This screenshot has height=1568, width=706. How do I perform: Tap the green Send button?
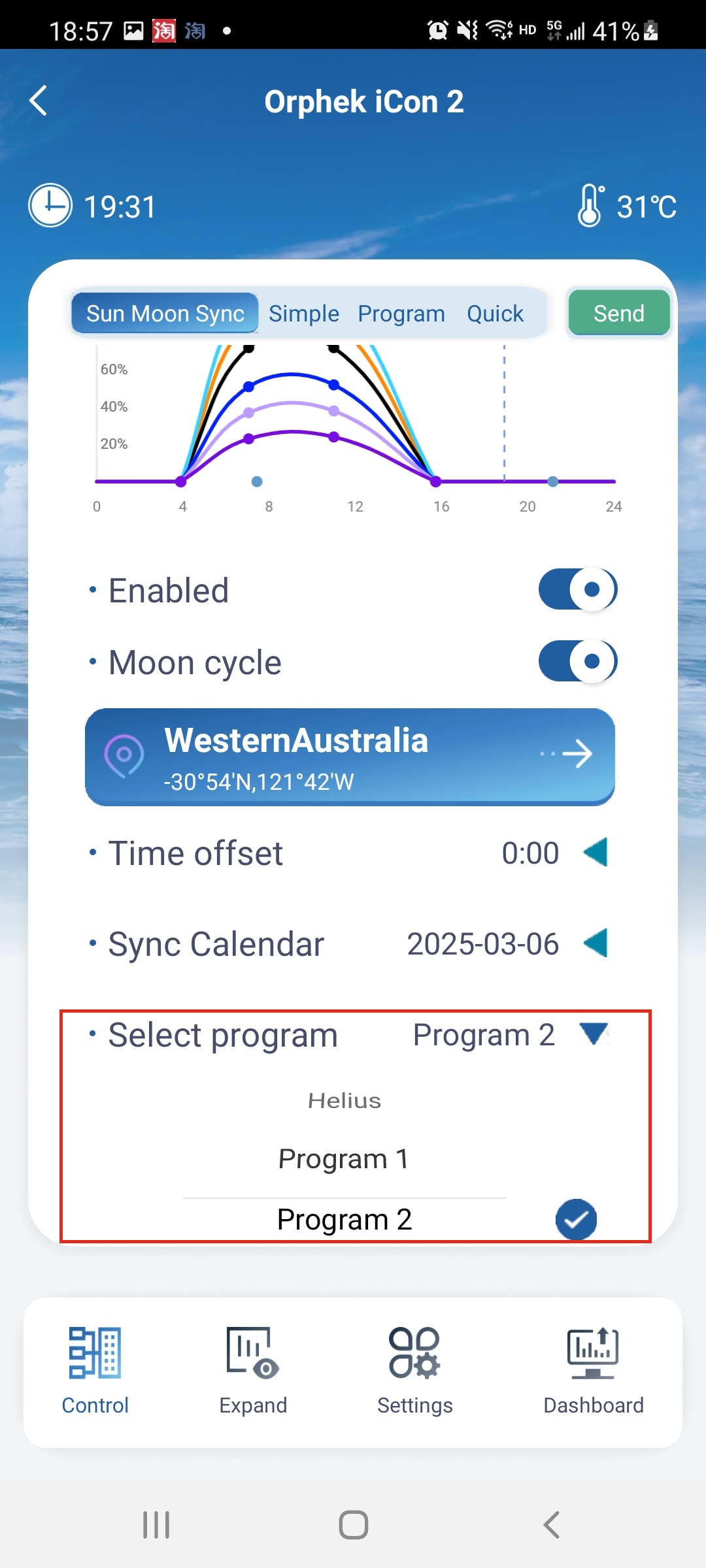[619, 313]
